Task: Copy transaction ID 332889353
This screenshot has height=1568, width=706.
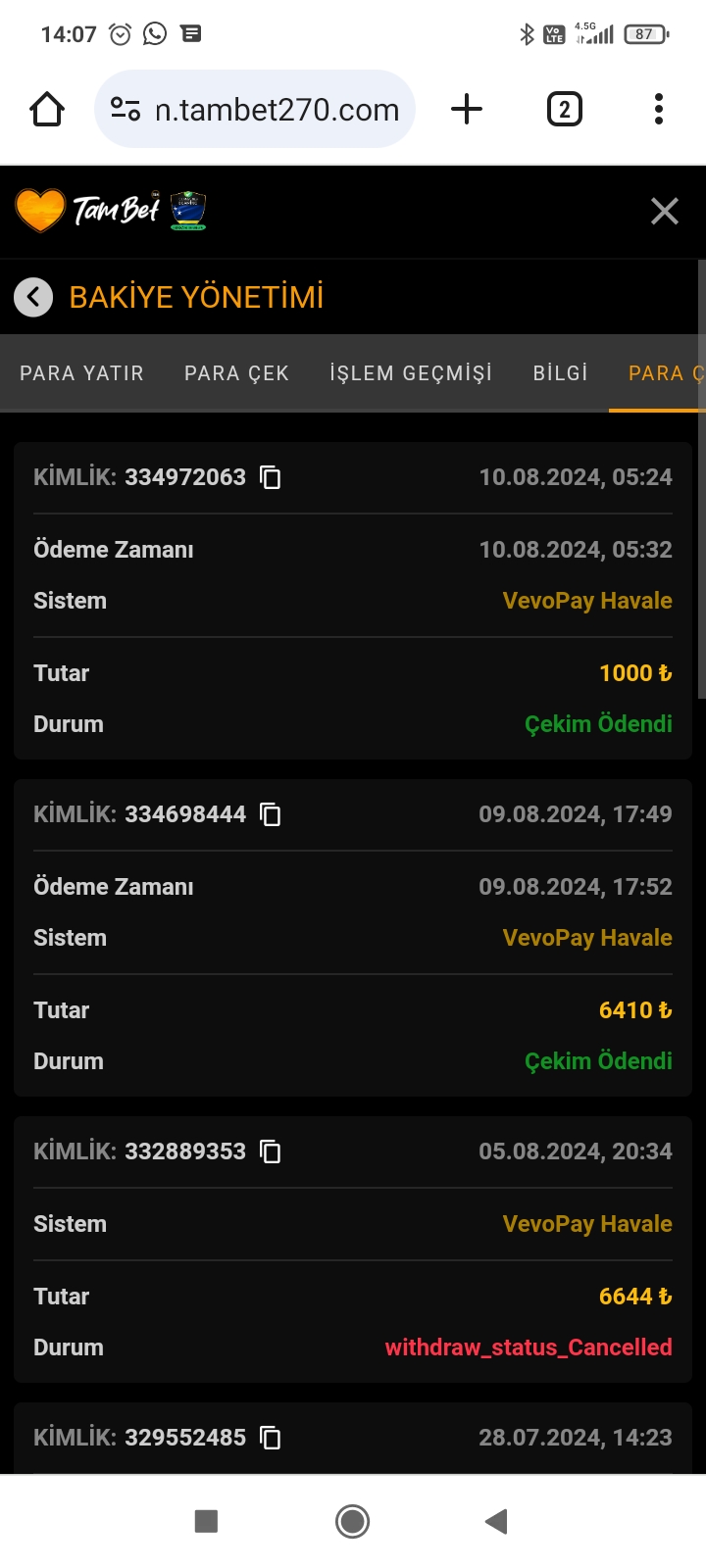Action: click(x=270, y=1151)
